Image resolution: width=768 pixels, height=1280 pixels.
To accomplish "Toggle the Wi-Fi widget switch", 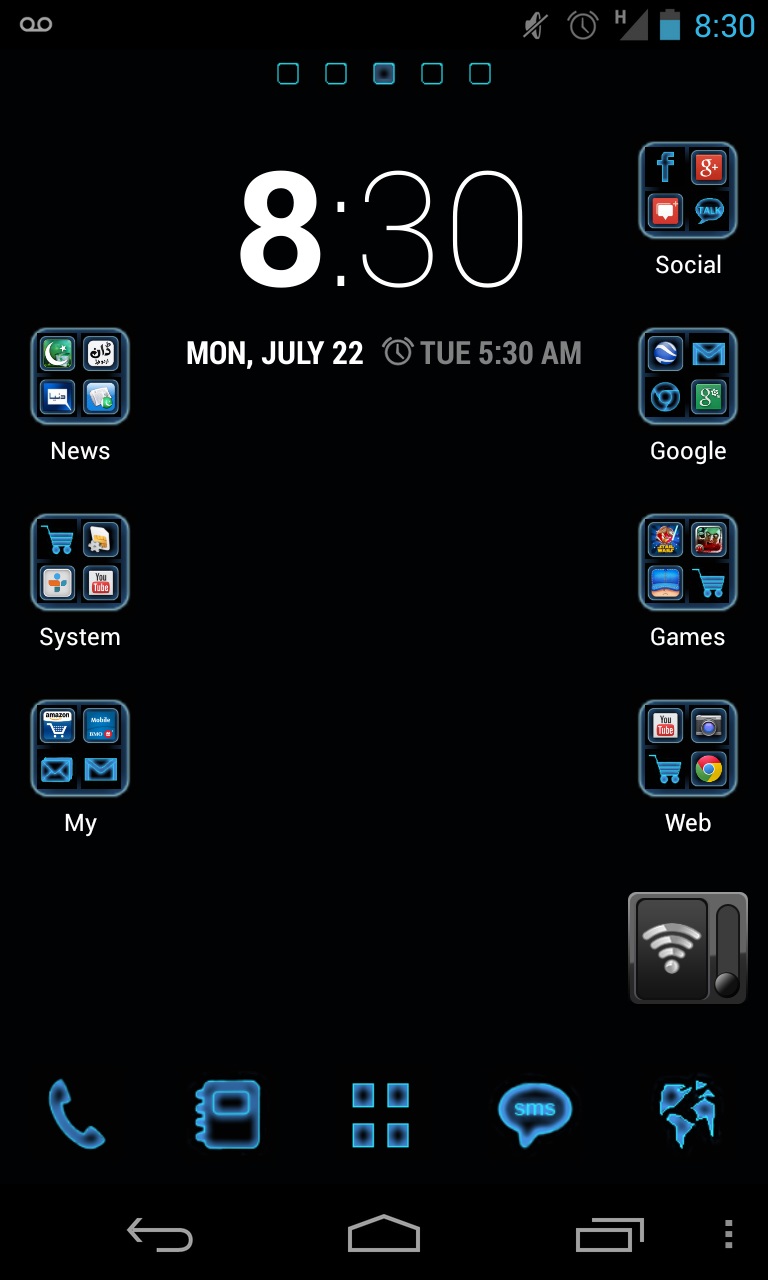I will point(688,948).
